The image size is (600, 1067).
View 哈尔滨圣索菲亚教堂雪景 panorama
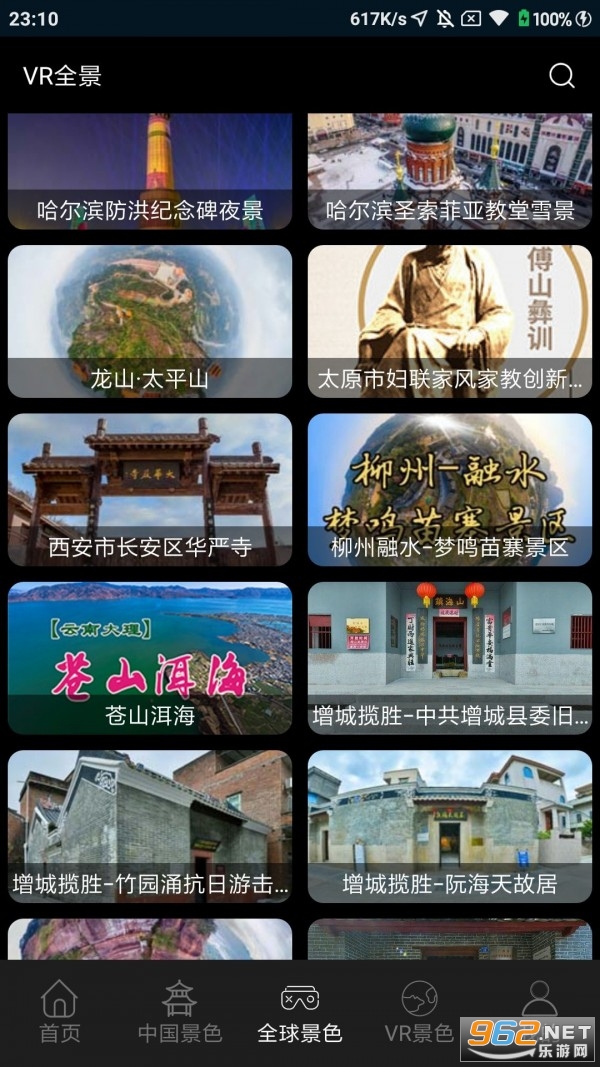(x=450, y=171)
